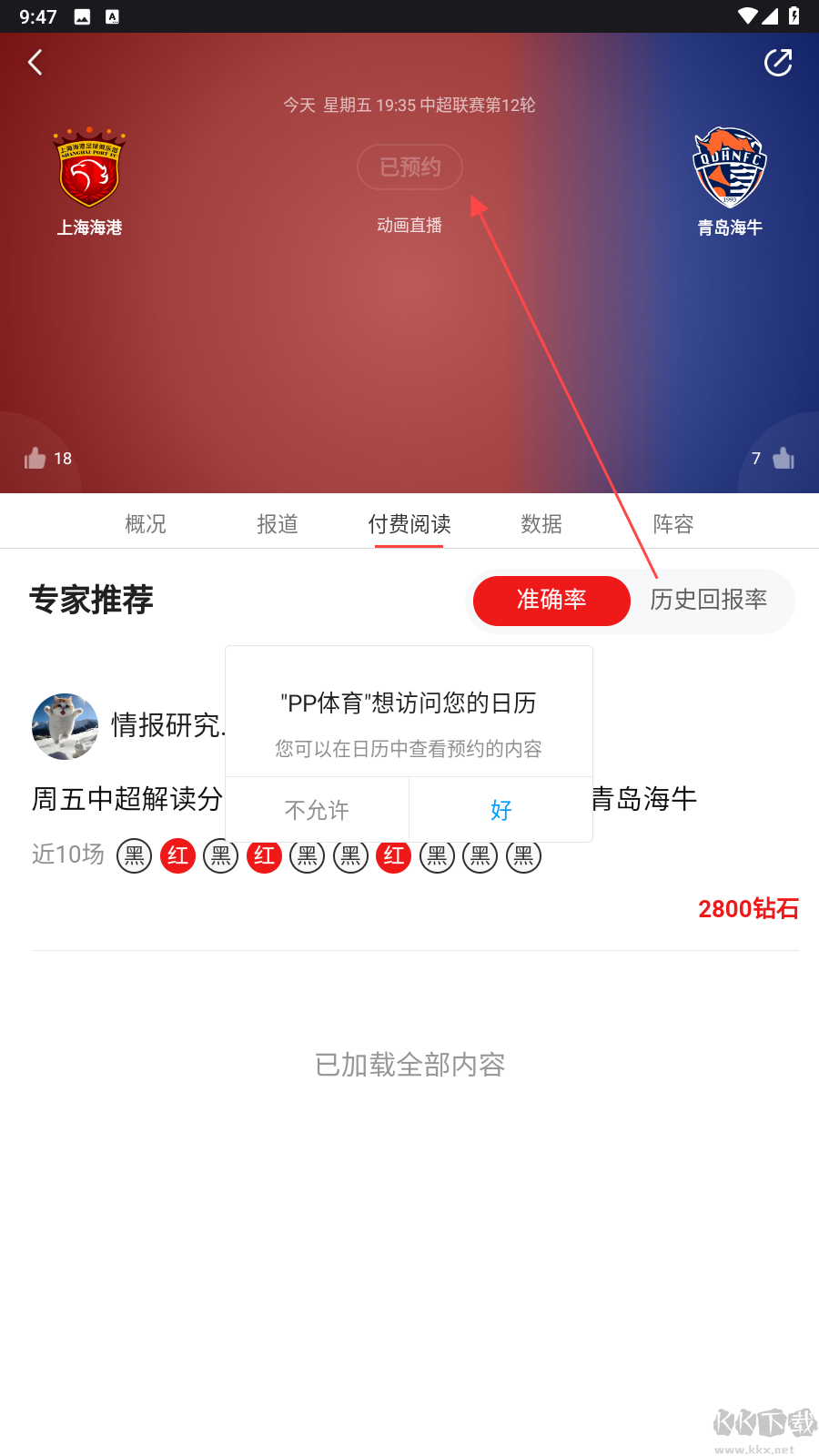Open the 概况 tab
Image resolution: width=819 pixels, height=1456 pixels.
pos(144,523)
